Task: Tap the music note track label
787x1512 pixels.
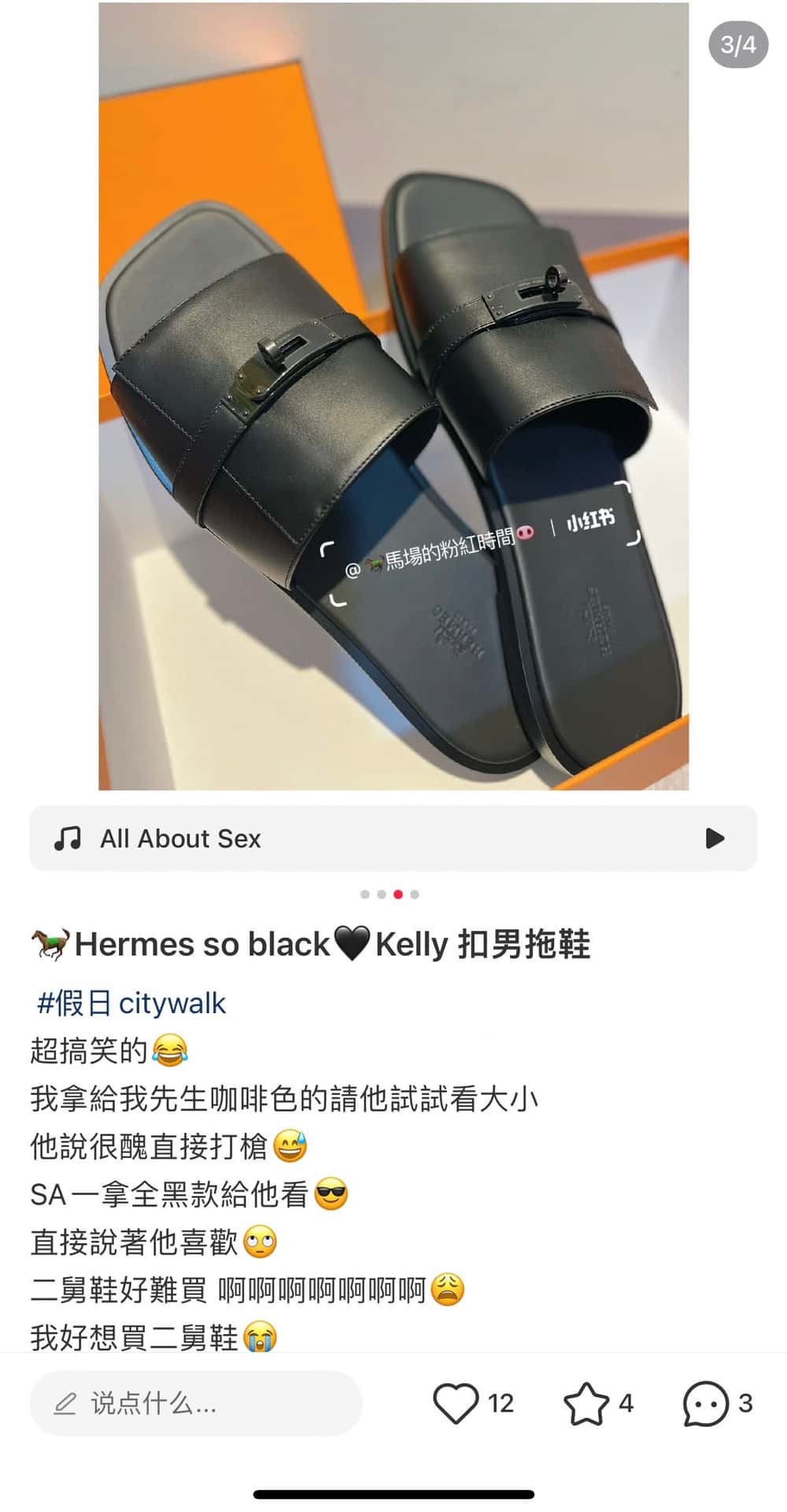Action: point(180,839)
